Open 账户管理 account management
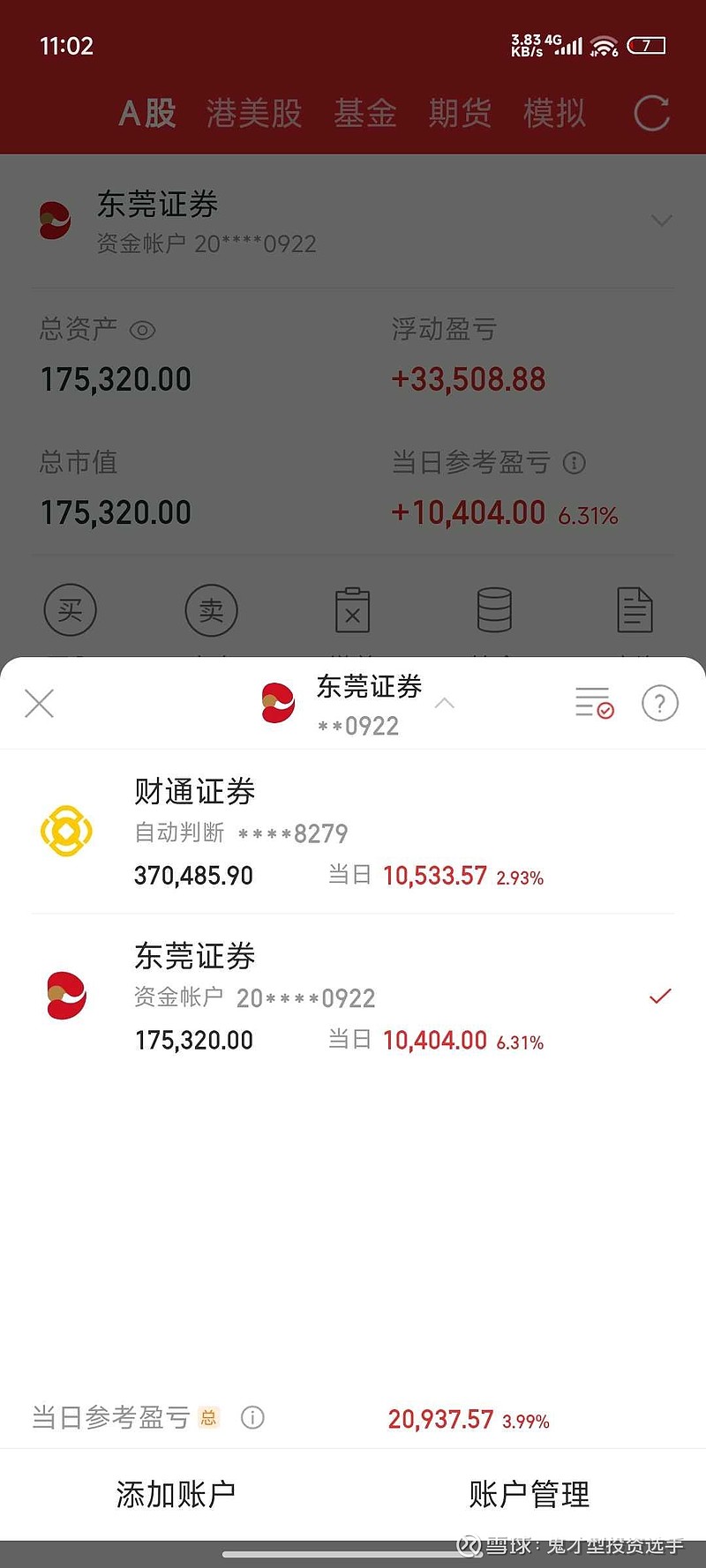The image size is (706, 1568). [529, 1494]
